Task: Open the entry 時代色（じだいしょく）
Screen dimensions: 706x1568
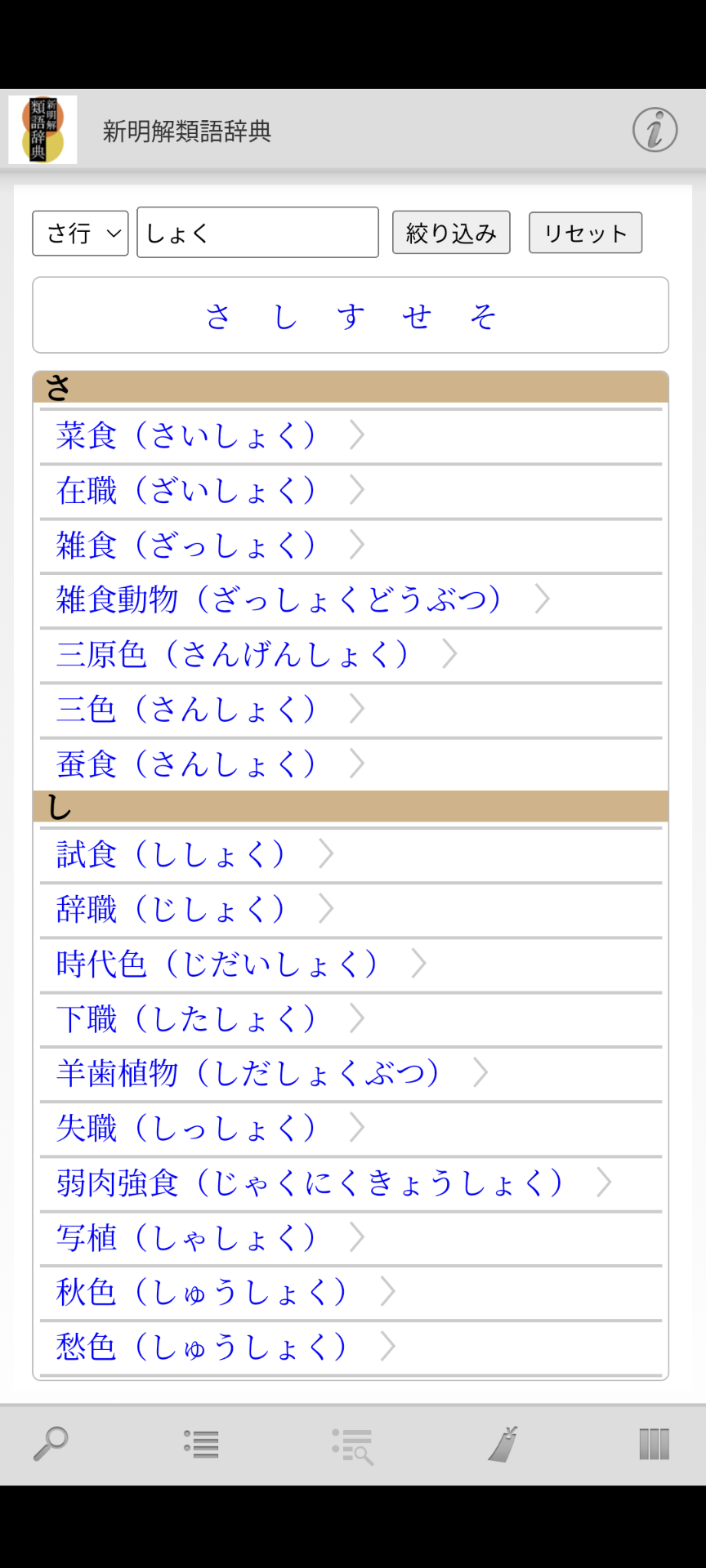Action: click(x=351, y=964)
